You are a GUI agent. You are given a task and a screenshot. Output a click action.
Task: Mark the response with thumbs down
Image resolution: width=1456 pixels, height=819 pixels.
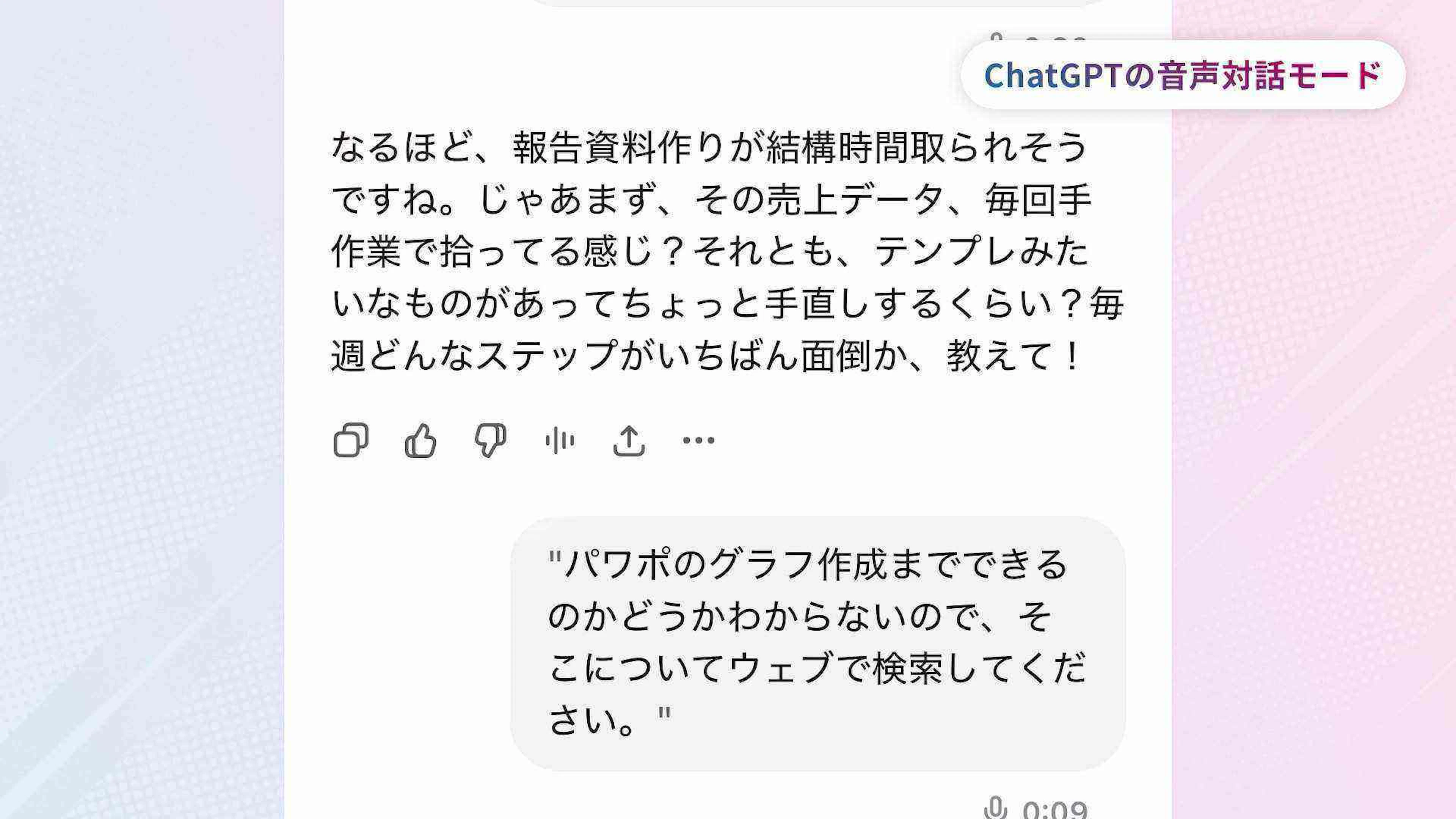click(490, 440)
